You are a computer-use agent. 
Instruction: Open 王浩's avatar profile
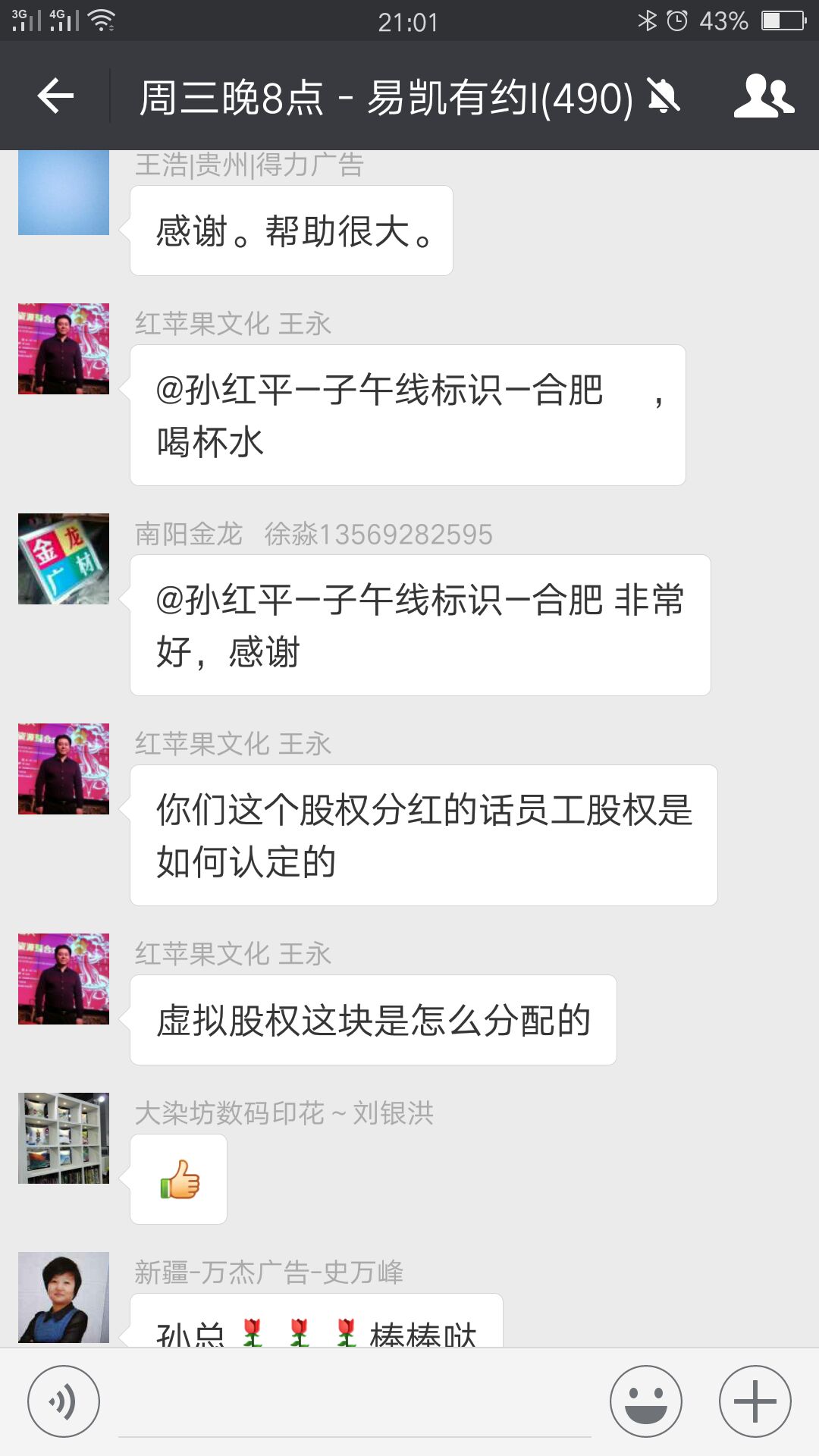64,193
